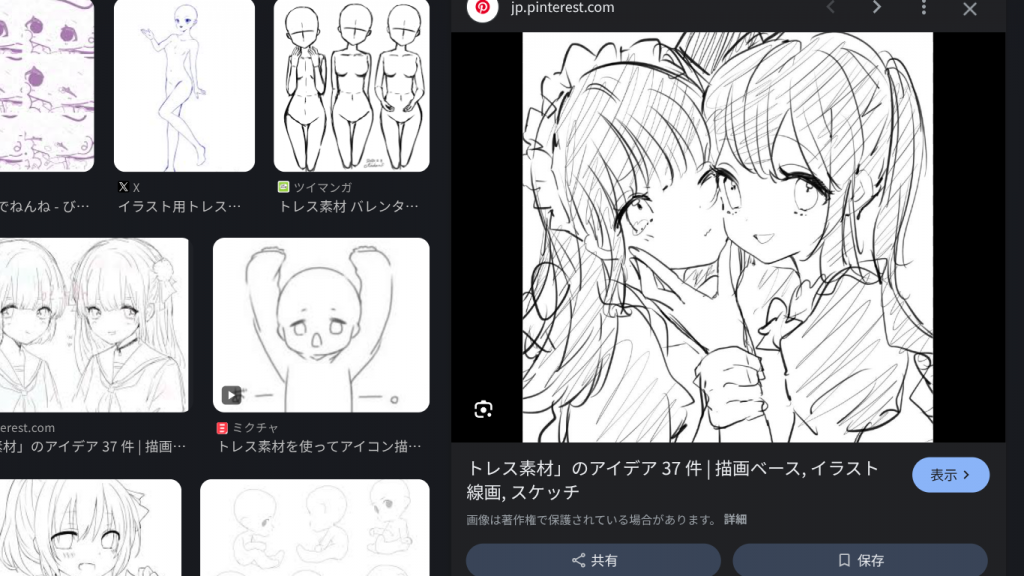
Task: Tap the 表示 visit button
Action: (x=950, y=475)
